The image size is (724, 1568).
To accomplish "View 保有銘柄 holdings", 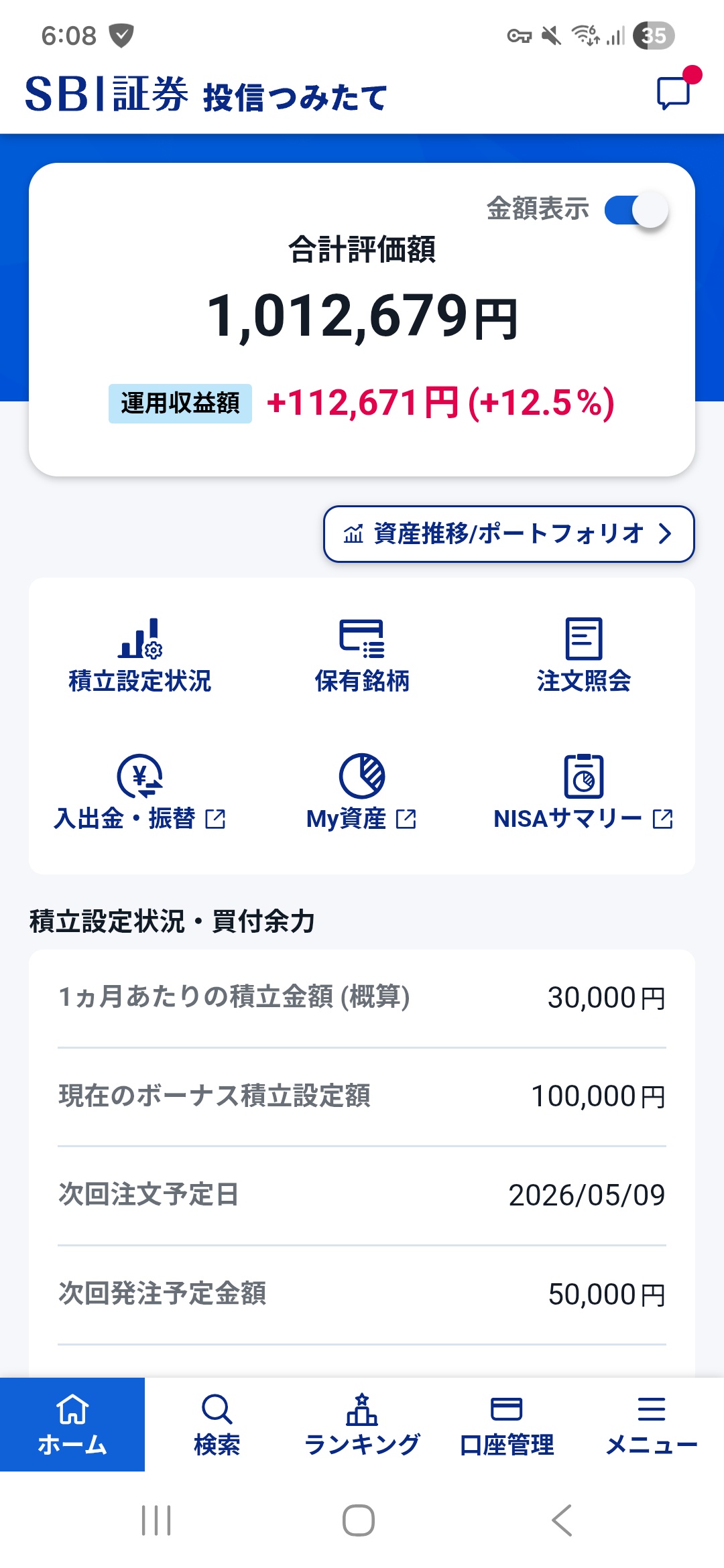I will (362, 655).
